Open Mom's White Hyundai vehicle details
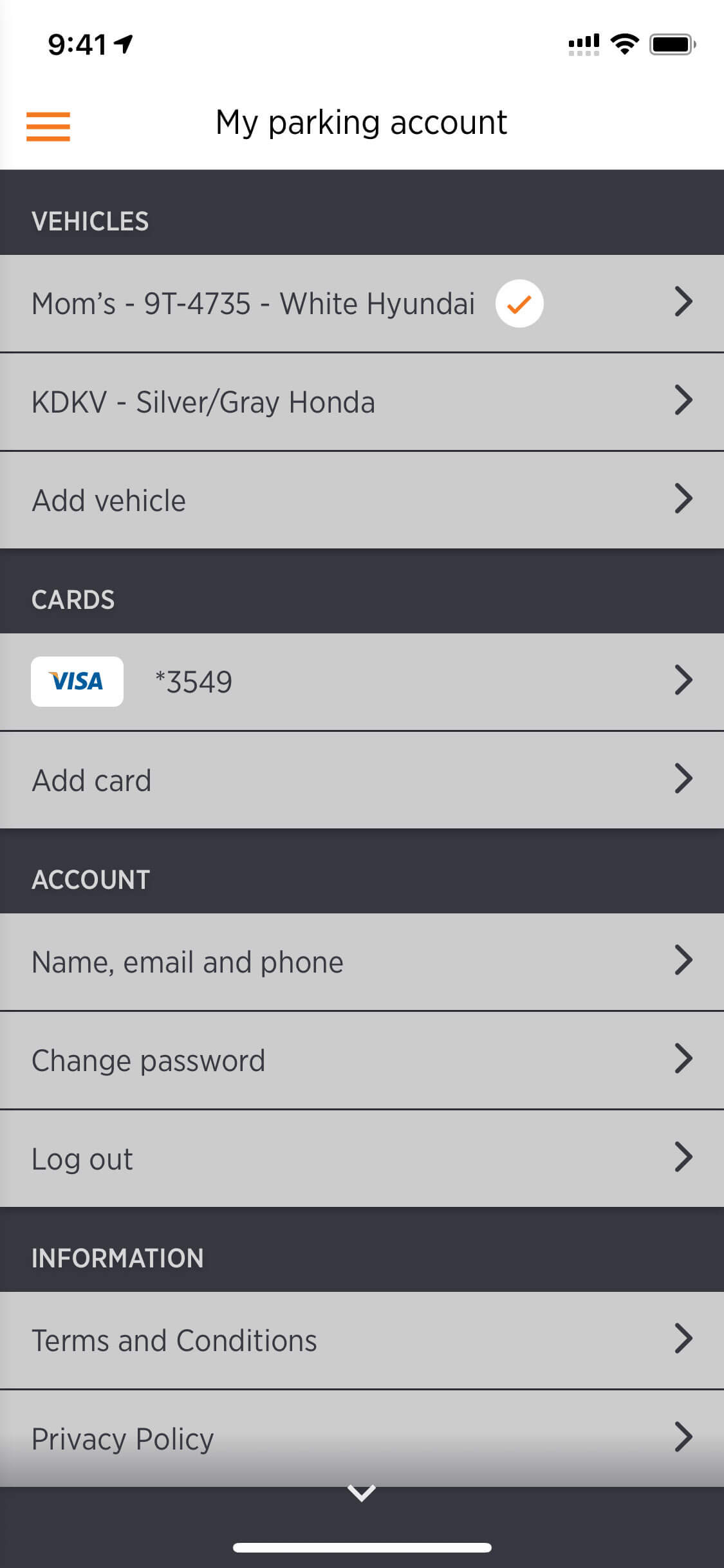The width and height of the screenshot is (724, 1568). point(362,303)
